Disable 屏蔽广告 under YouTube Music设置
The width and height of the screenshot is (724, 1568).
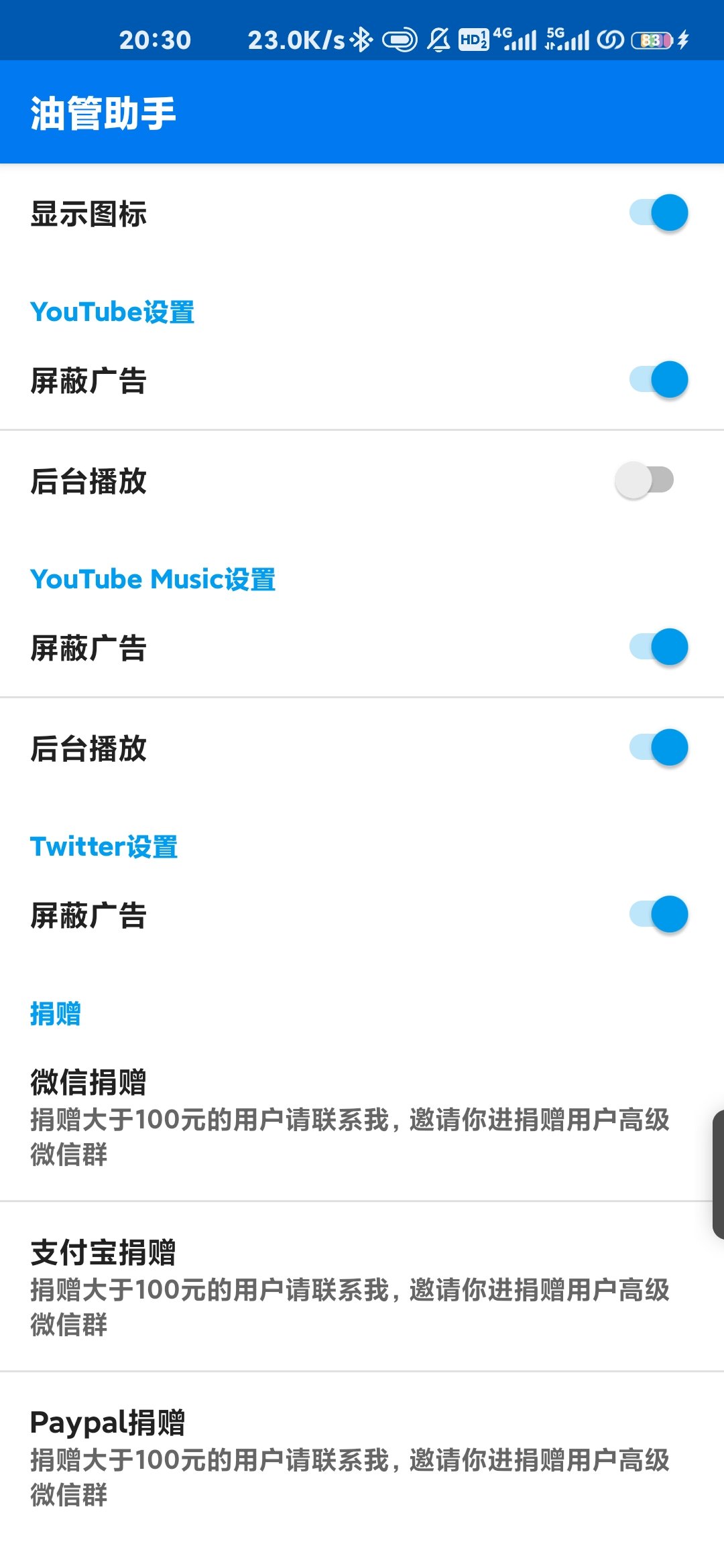(658, 647)
